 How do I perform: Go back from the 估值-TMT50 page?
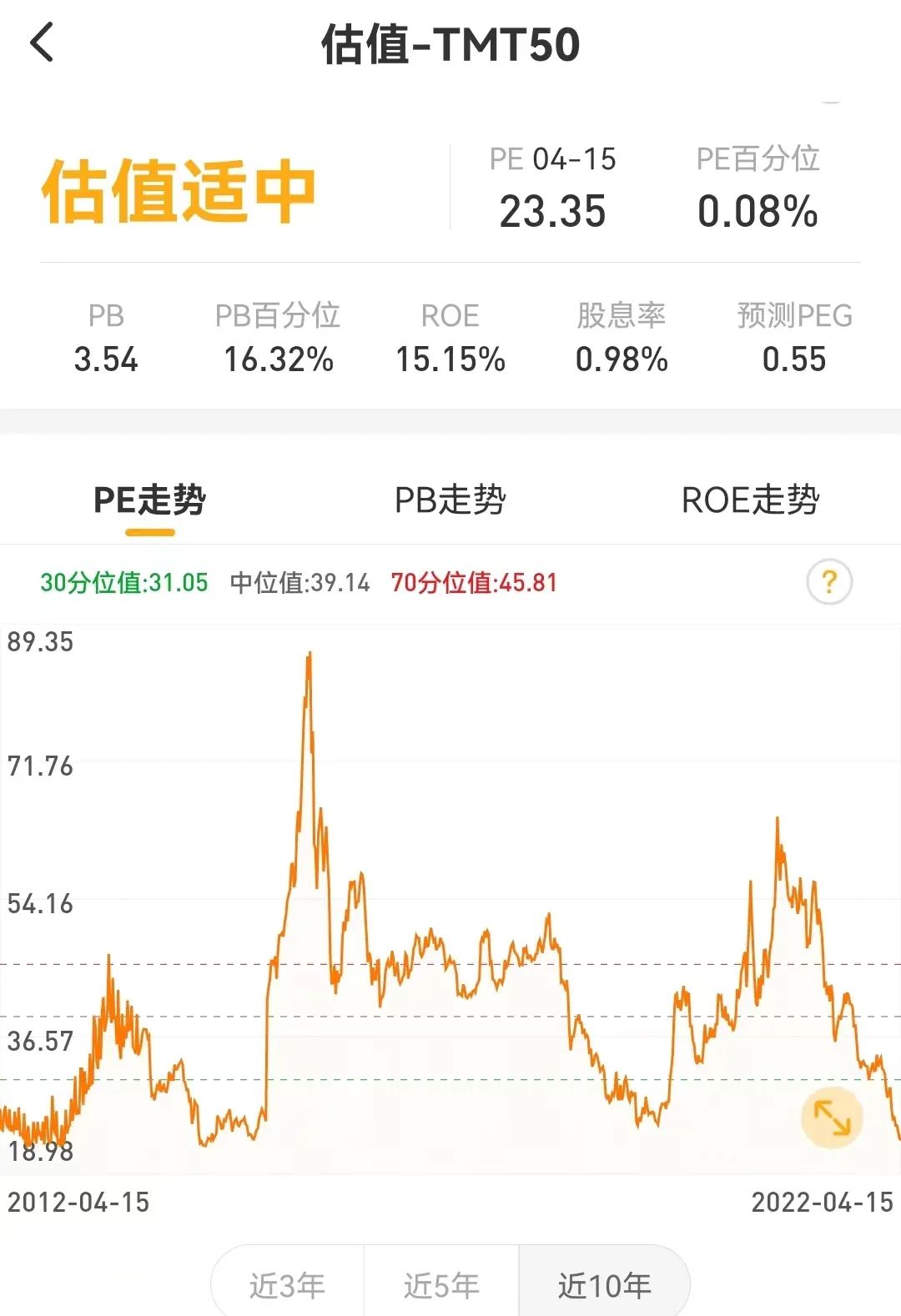(42, 43)
